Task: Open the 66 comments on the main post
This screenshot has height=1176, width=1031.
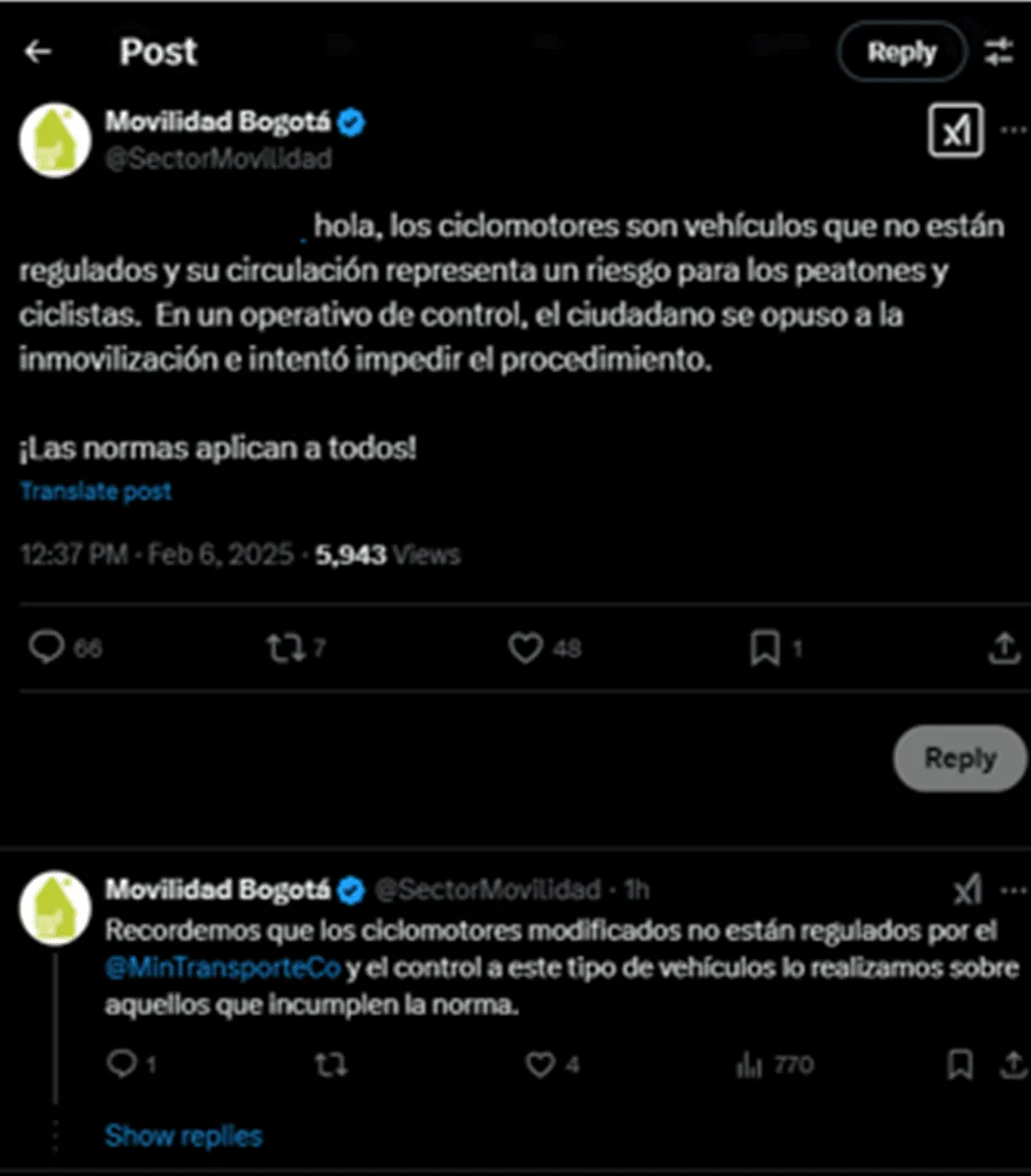Action: pyautogui.click(x=65, y=647)
